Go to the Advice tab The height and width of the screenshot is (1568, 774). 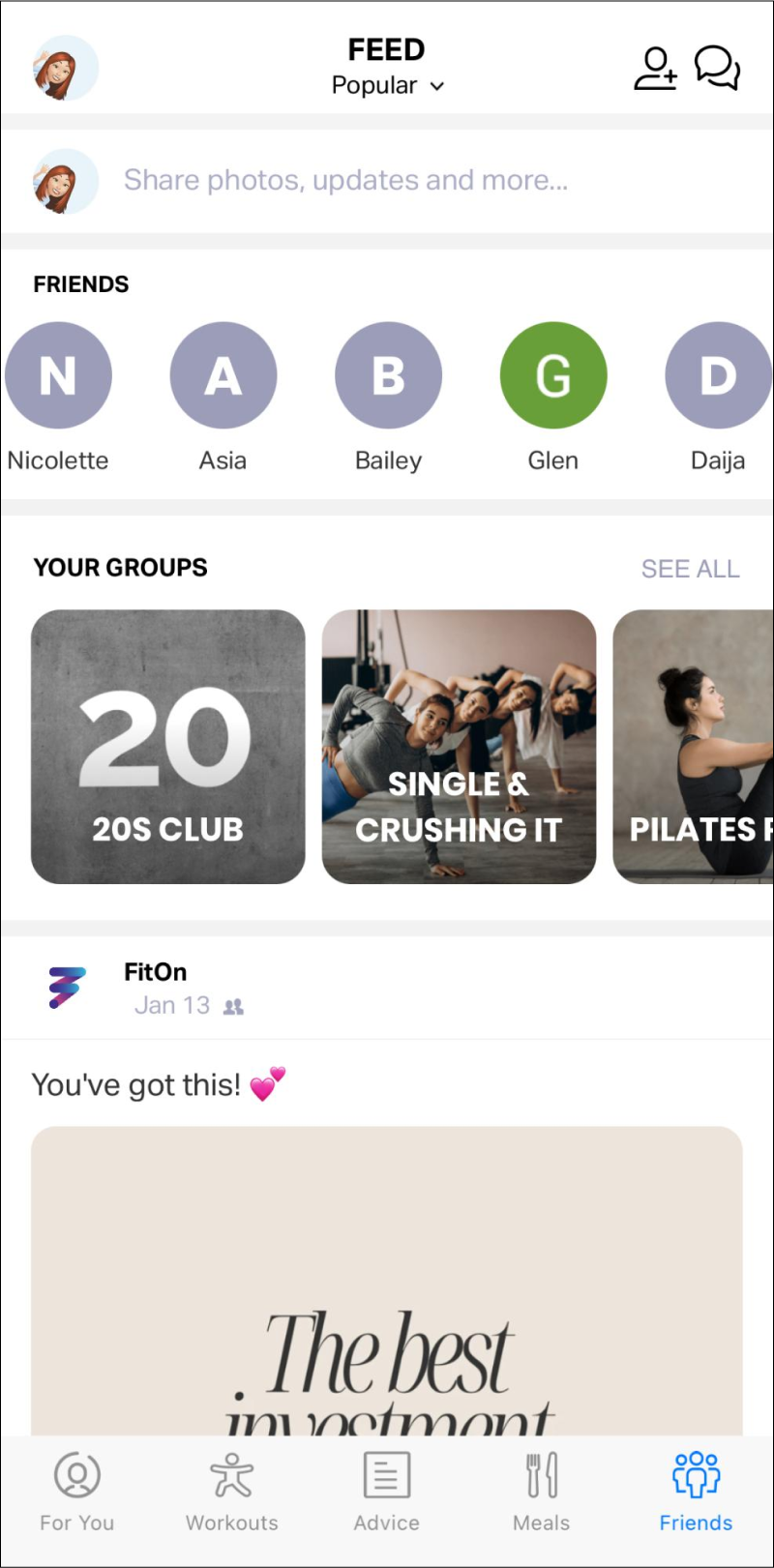tap(387, 1492)
